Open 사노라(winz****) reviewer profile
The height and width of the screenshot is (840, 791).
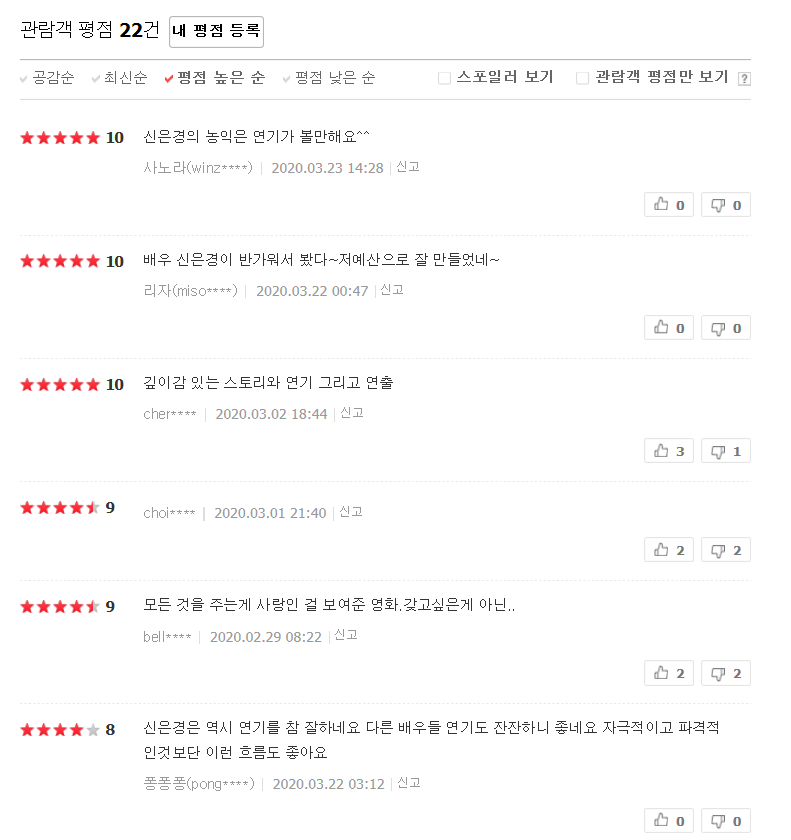[x=198, y=168]
